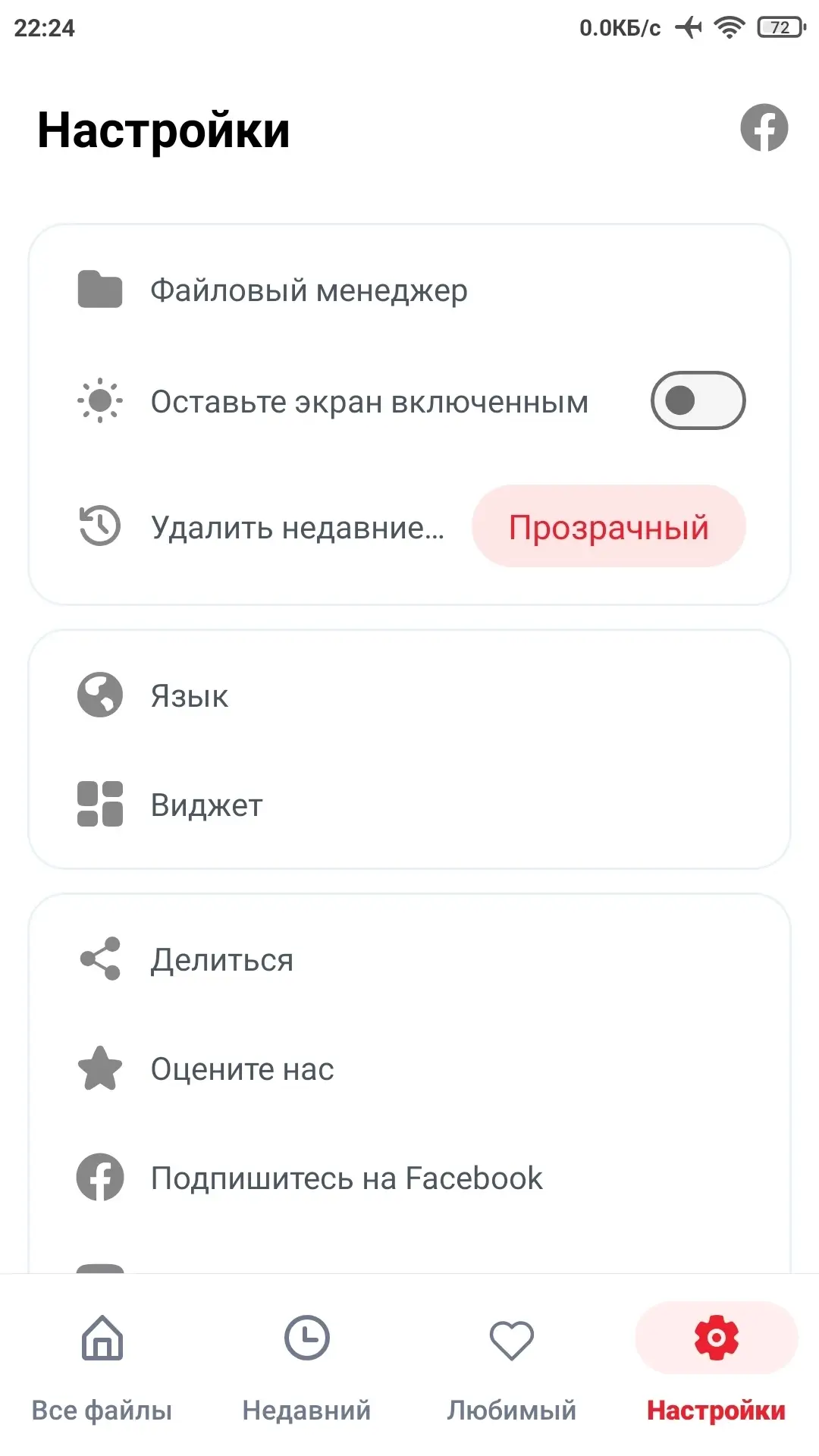Viewport: 819px width, 1456px height.
Task: Open the Facebook icon in the header
Action: 764,127
